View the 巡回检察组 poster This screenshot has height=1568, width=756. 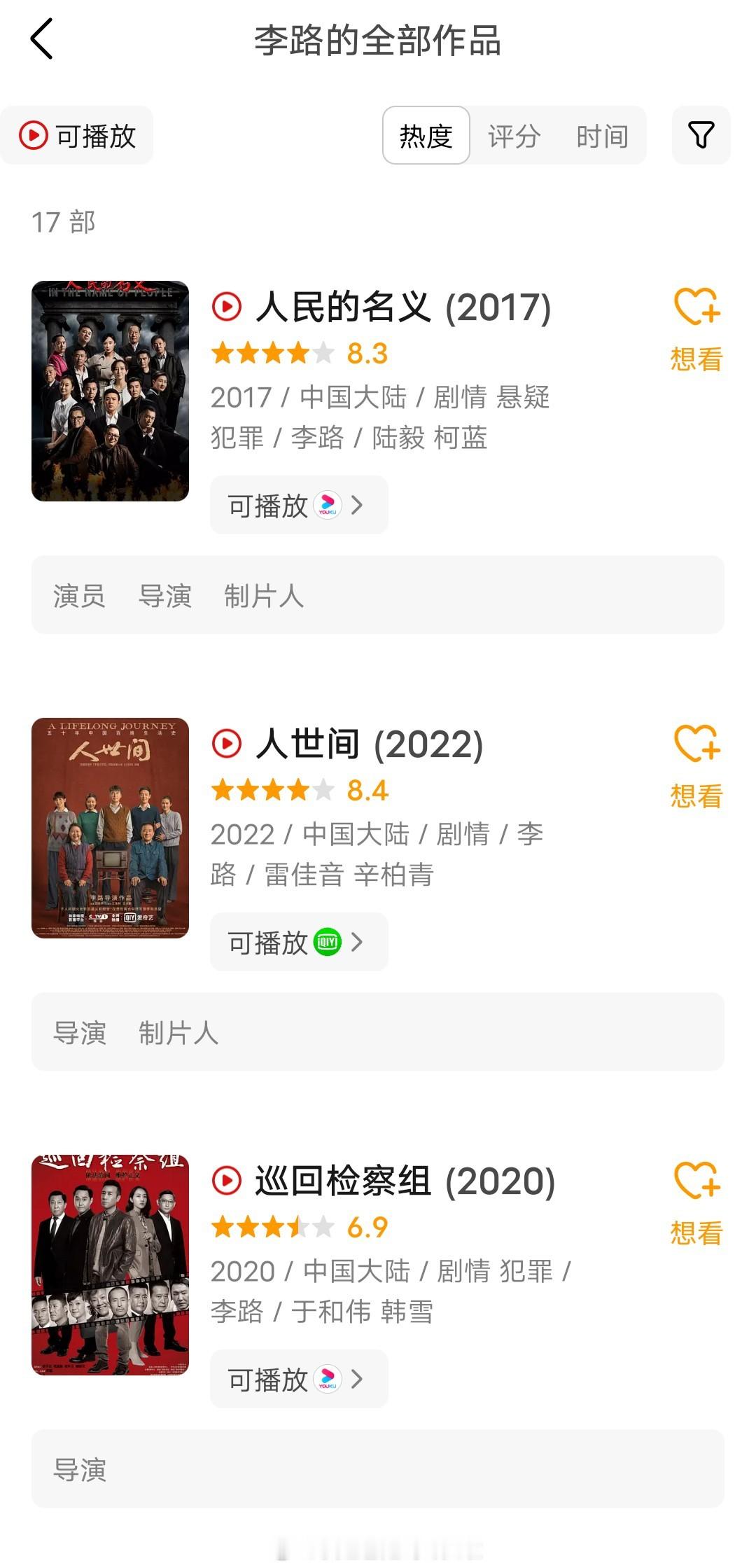(x=110, y=1265)
